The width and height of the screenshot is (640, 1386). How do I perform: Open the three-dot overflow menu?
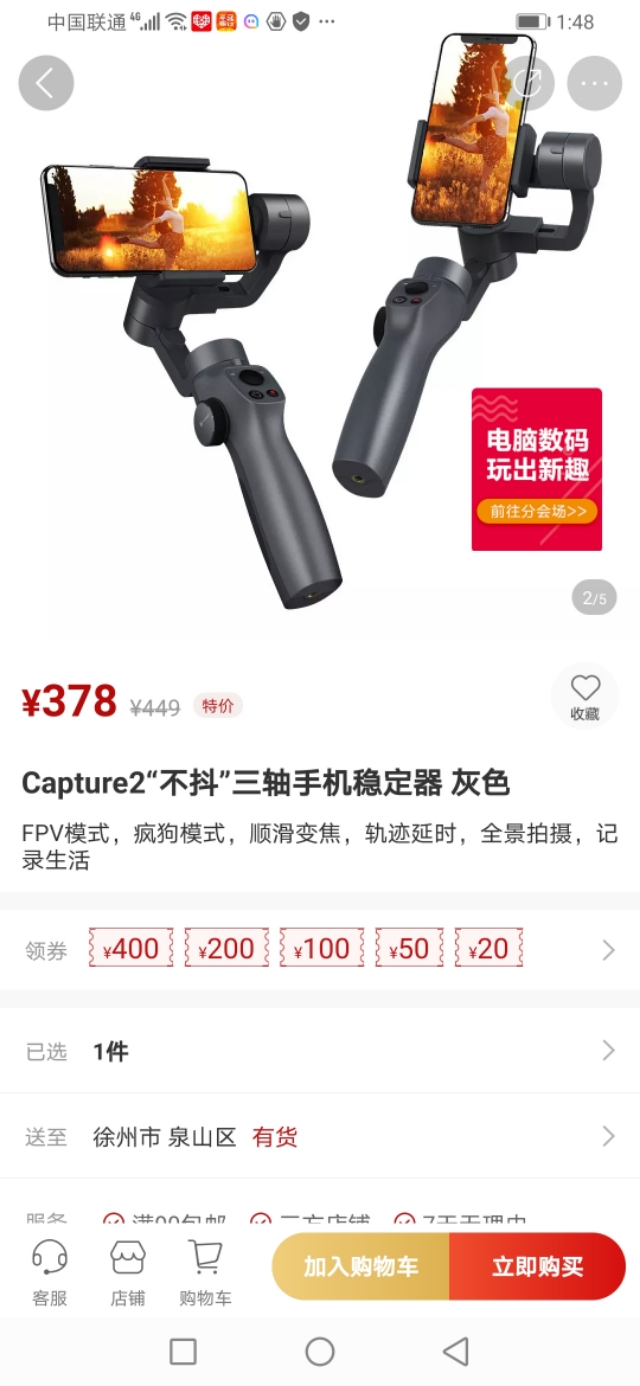click(x=595, y=83)
